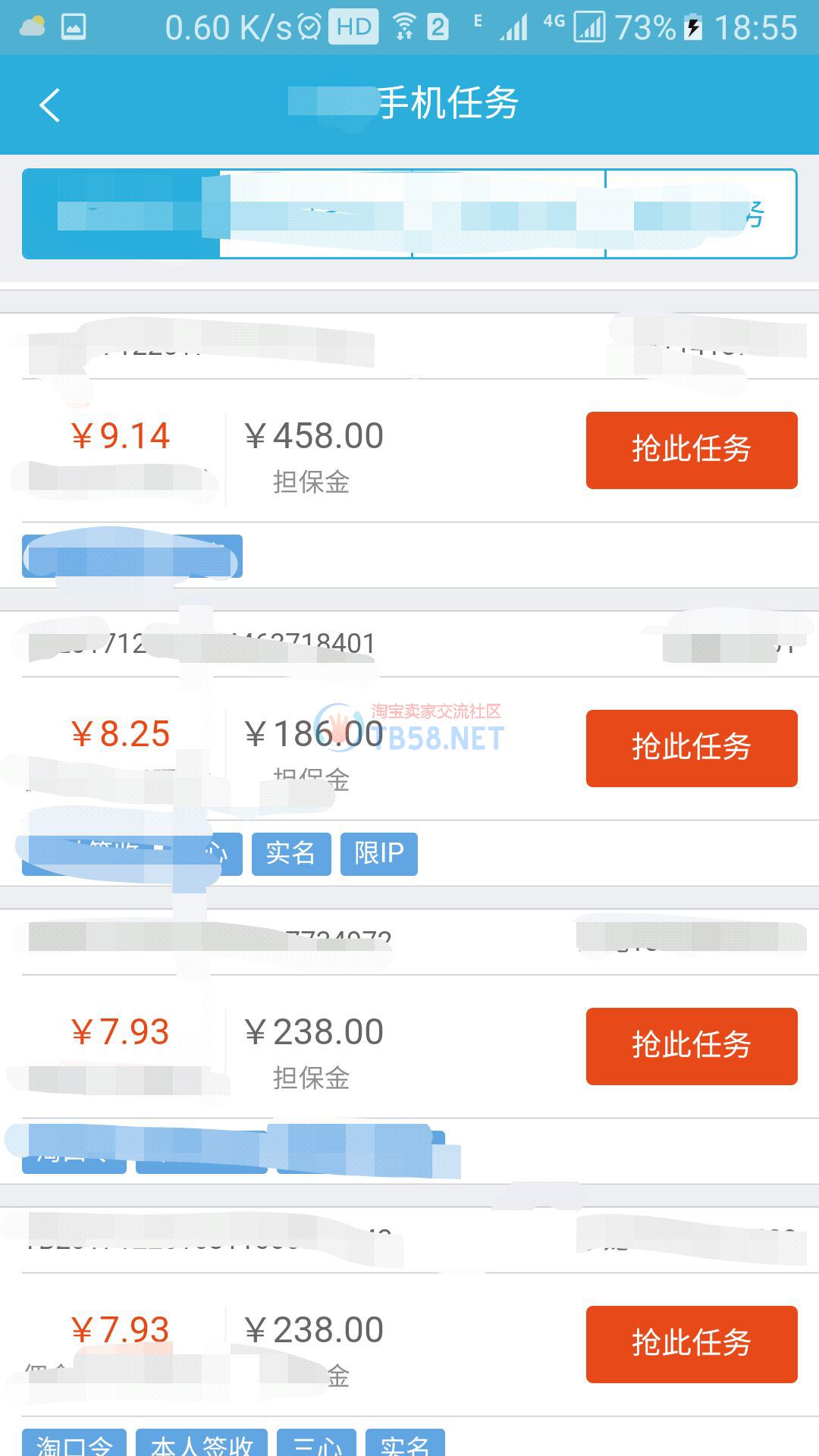This screenshot has width=819, height=1456.
Task: Toggle the 限IP tag on the ¥8.25 task
Action: pos(379,853)
